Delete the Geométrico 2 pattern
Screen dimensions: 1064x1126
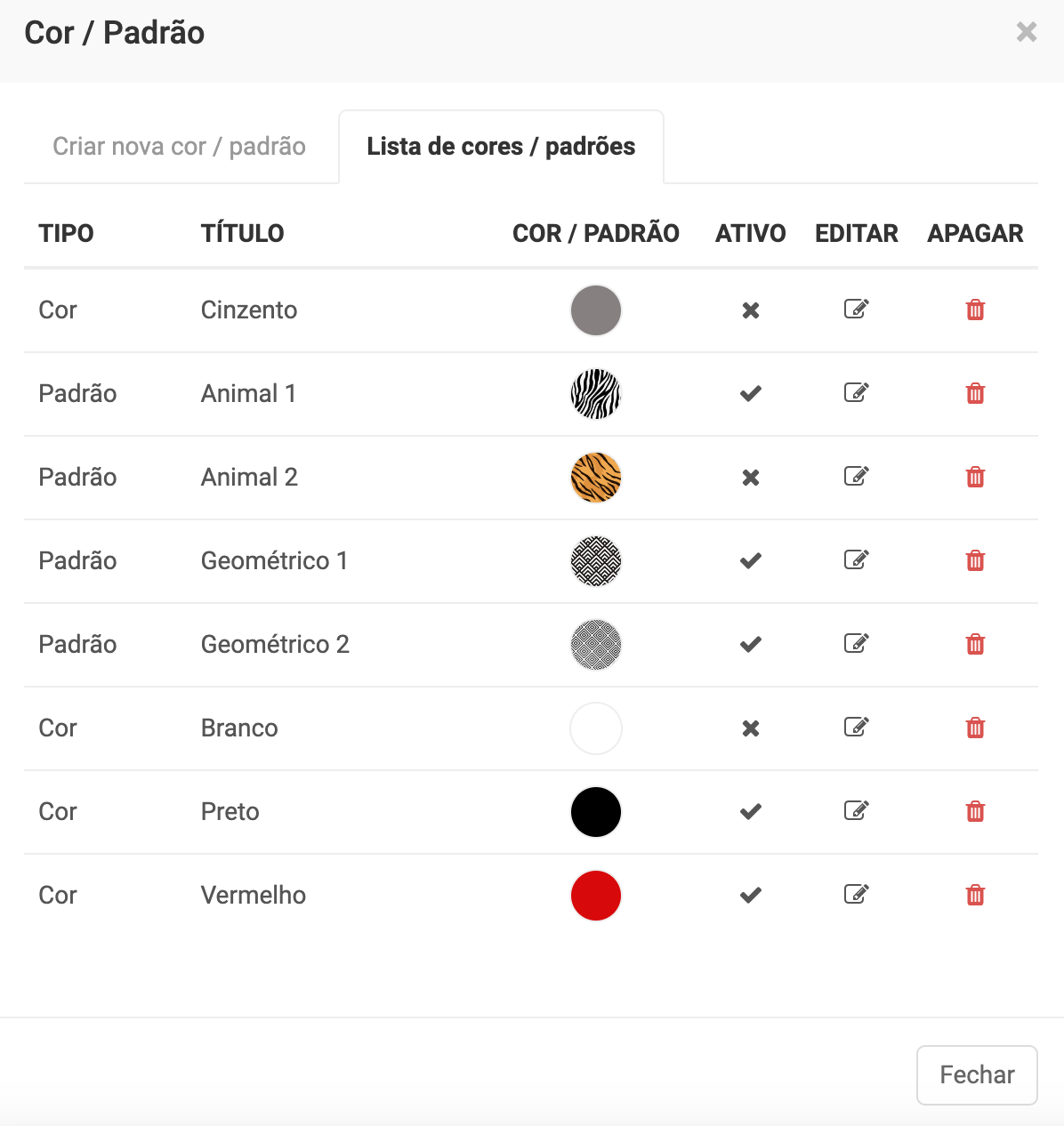pyautogui.click(x=975, y=644)
